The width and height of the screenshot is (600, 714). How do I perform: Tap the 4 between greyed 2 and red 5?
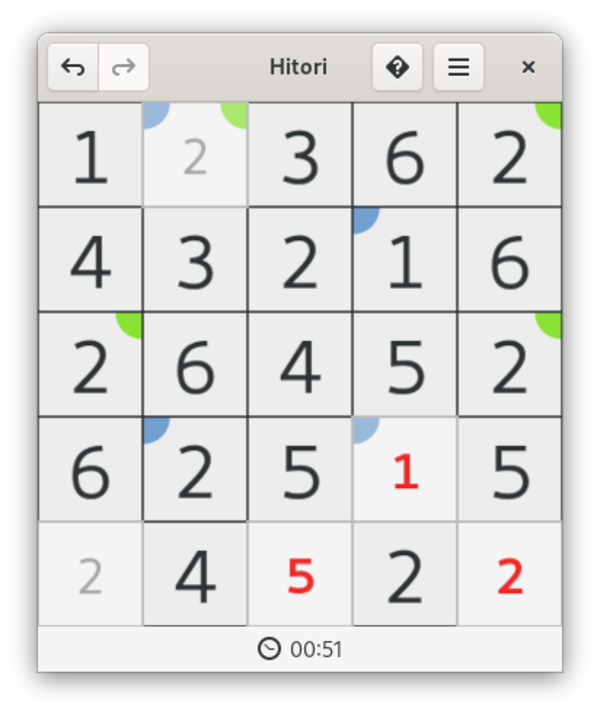click(x=195, y=575)
